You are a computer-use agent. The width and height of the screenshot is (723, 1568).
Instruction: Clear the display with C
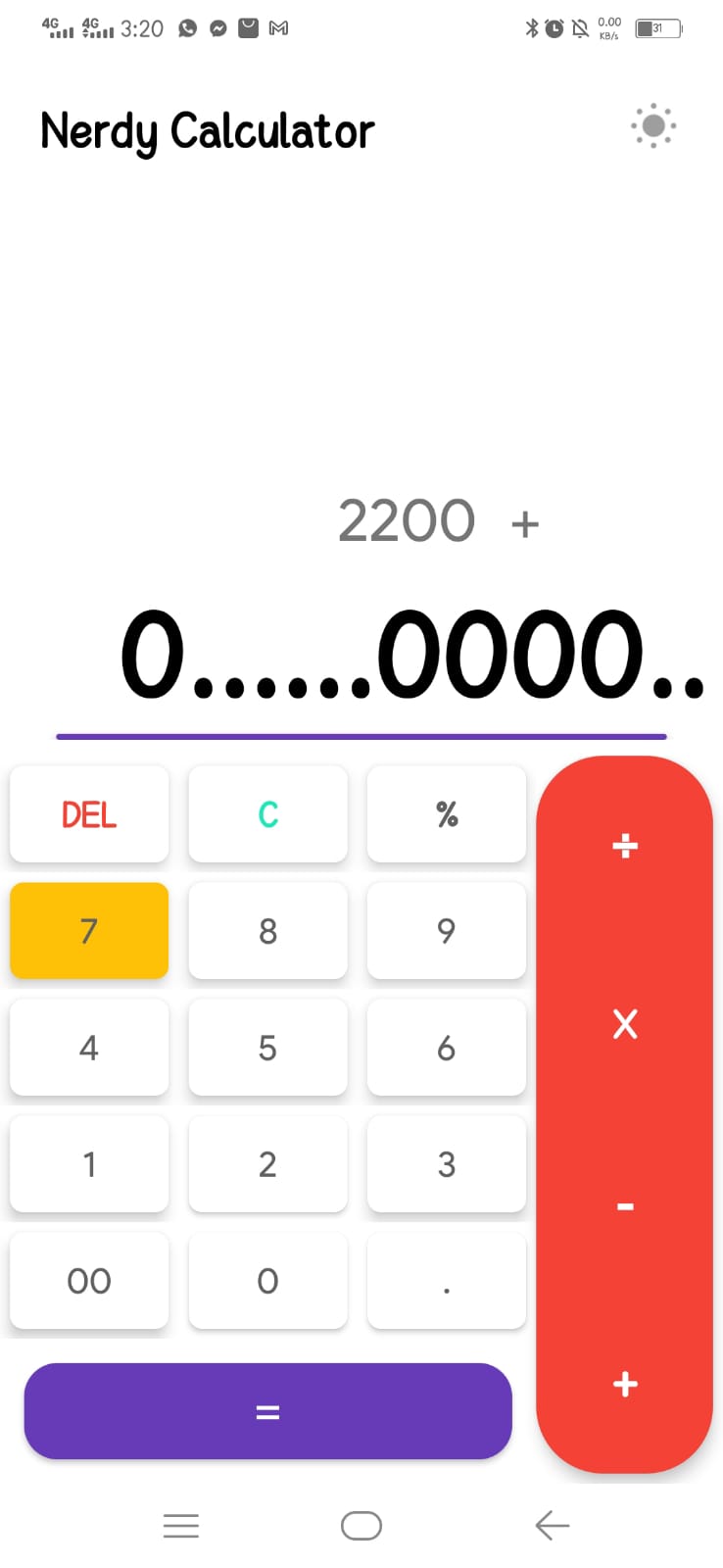pos(267,814)
